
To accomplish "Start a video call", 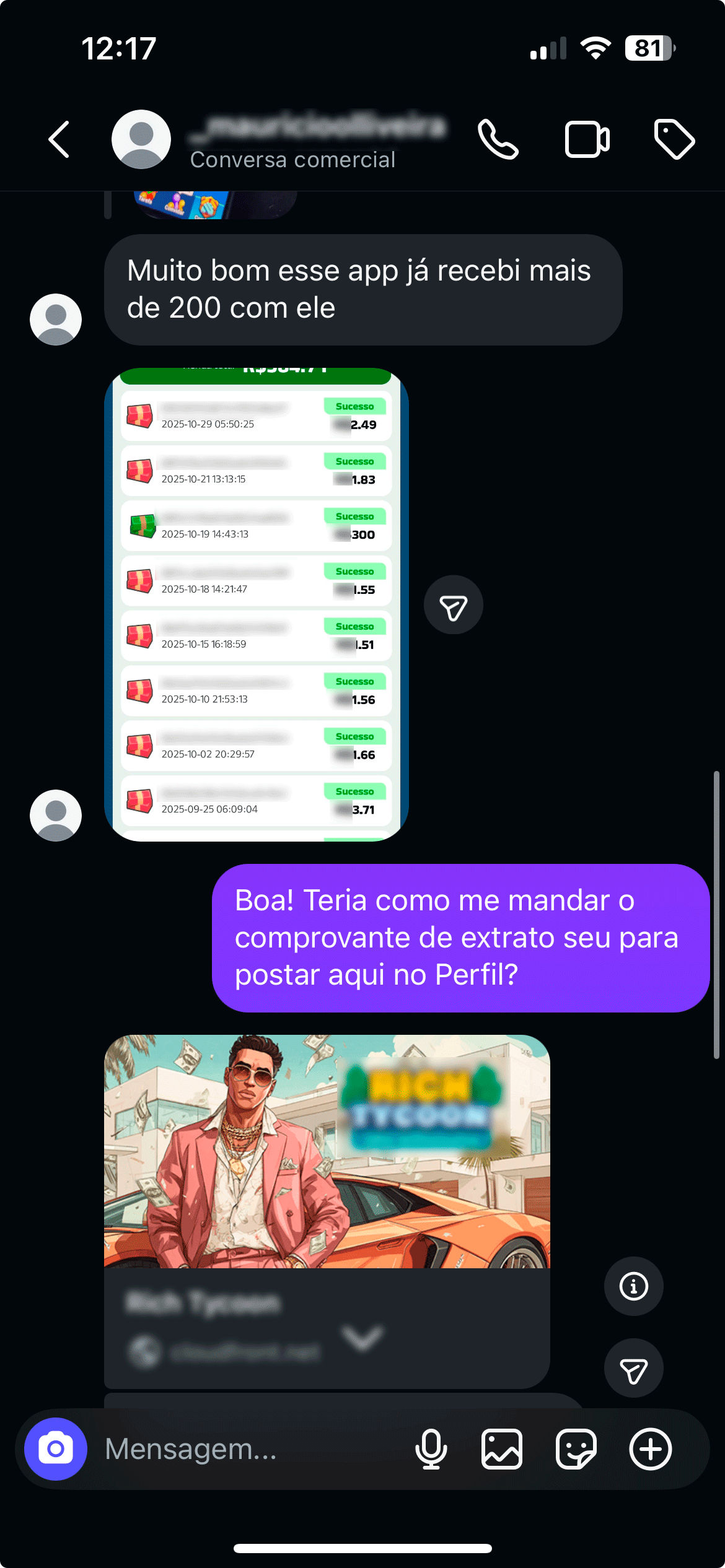I will tap(587, 139).
